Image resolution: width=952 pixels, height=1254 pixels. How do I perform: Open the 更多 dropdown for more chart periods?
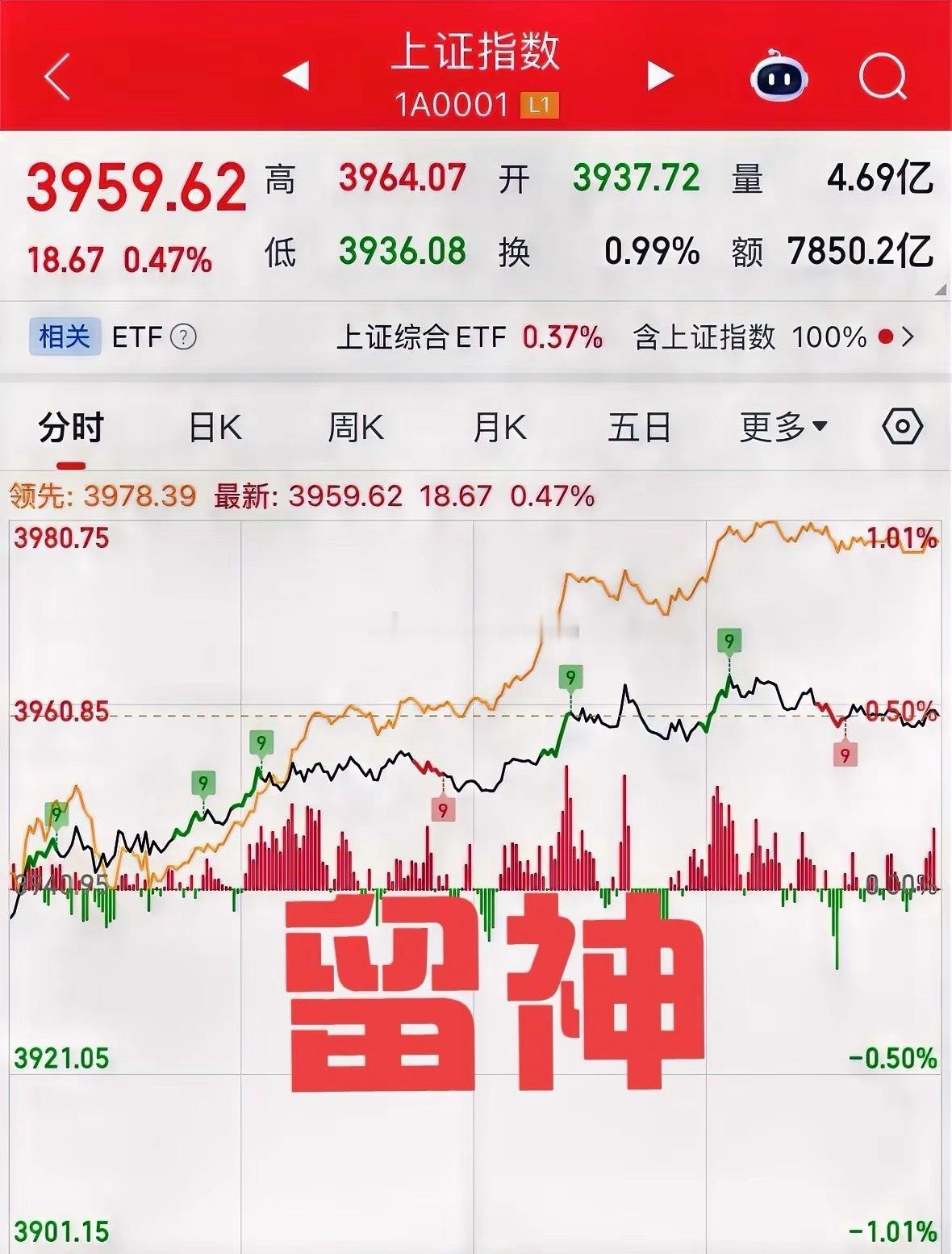coord(779,427)
